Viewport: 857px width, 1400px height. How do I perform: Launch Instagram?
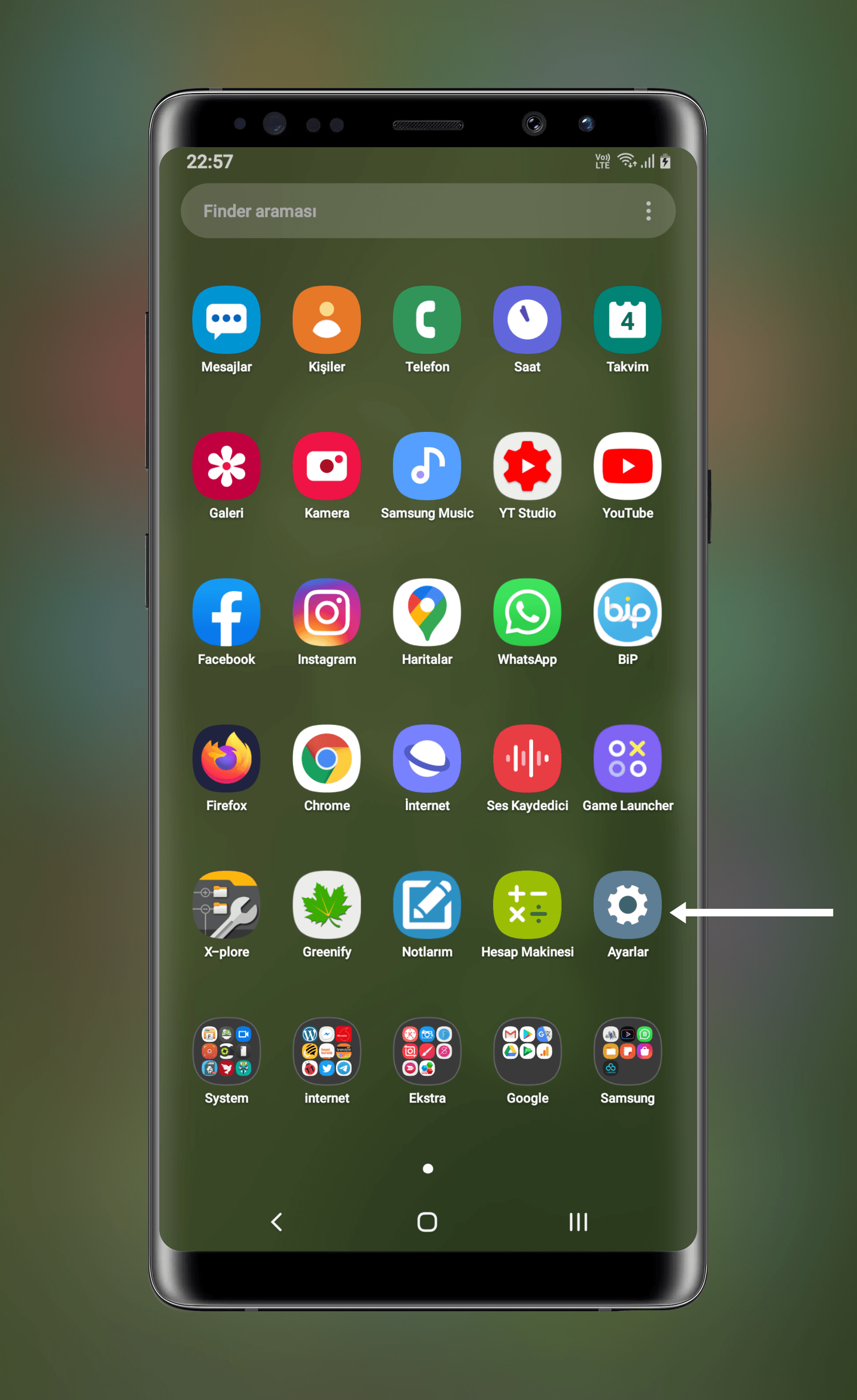(x=326, y=612)
